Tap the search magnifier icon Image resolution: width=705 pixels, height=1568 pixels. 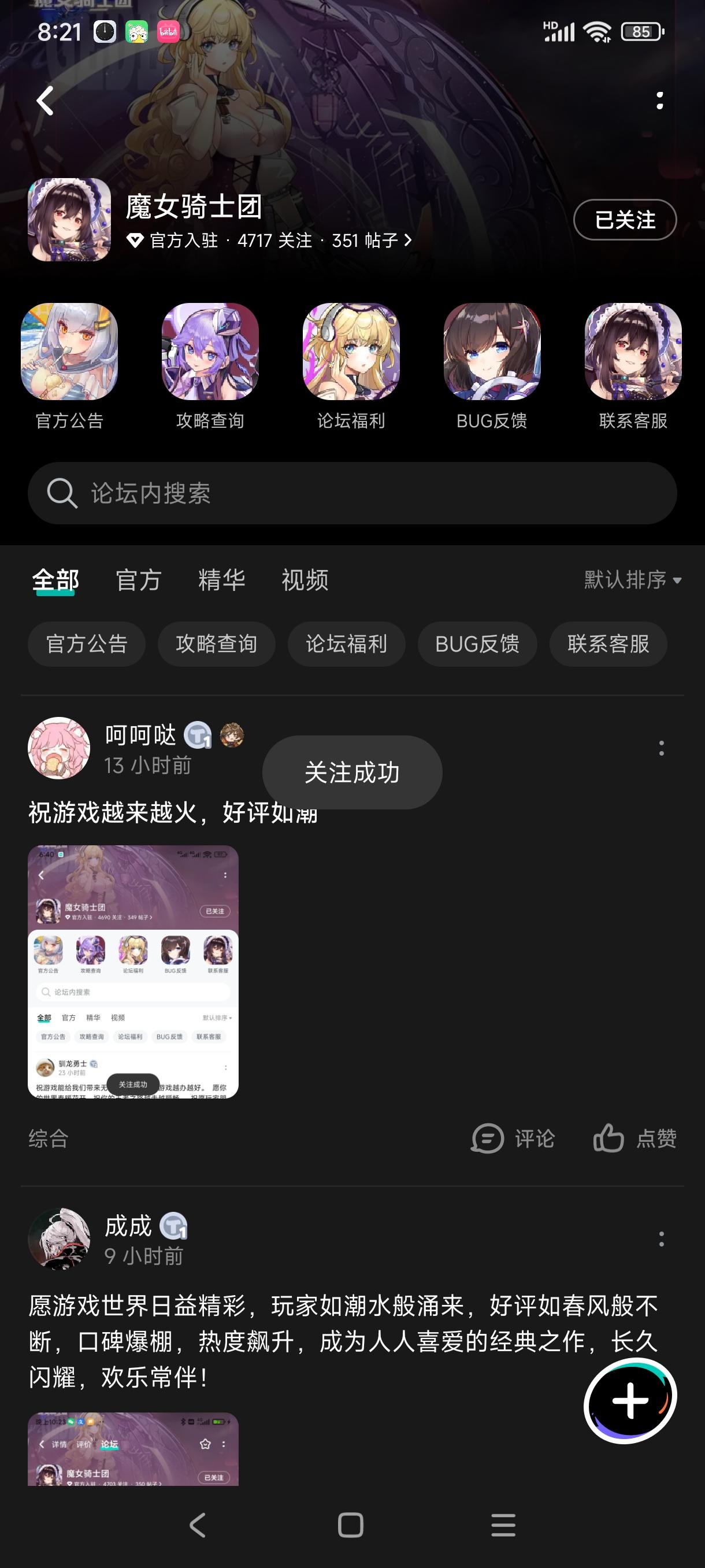(61, 493)
